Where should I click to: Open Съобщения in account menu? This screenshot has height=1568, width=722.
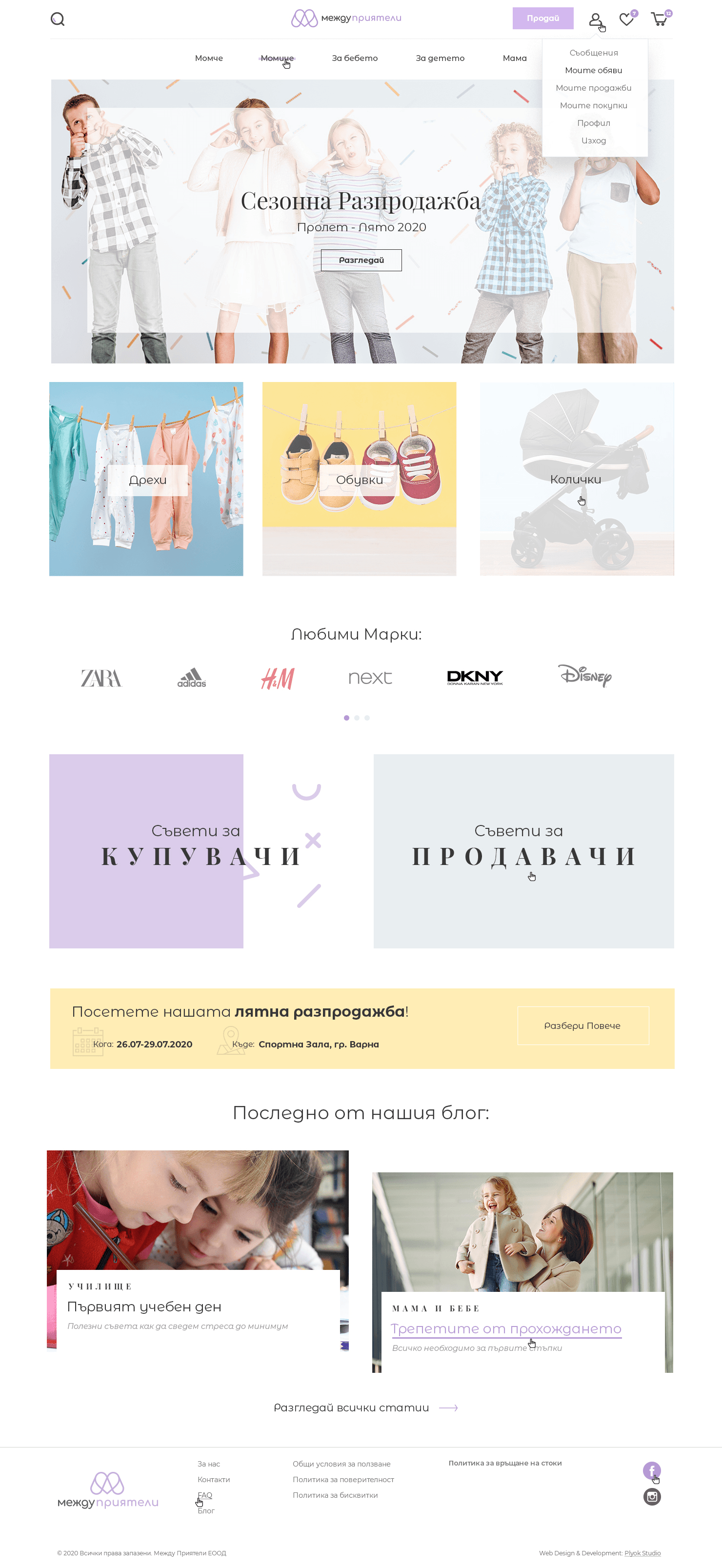tap(594, 53)
